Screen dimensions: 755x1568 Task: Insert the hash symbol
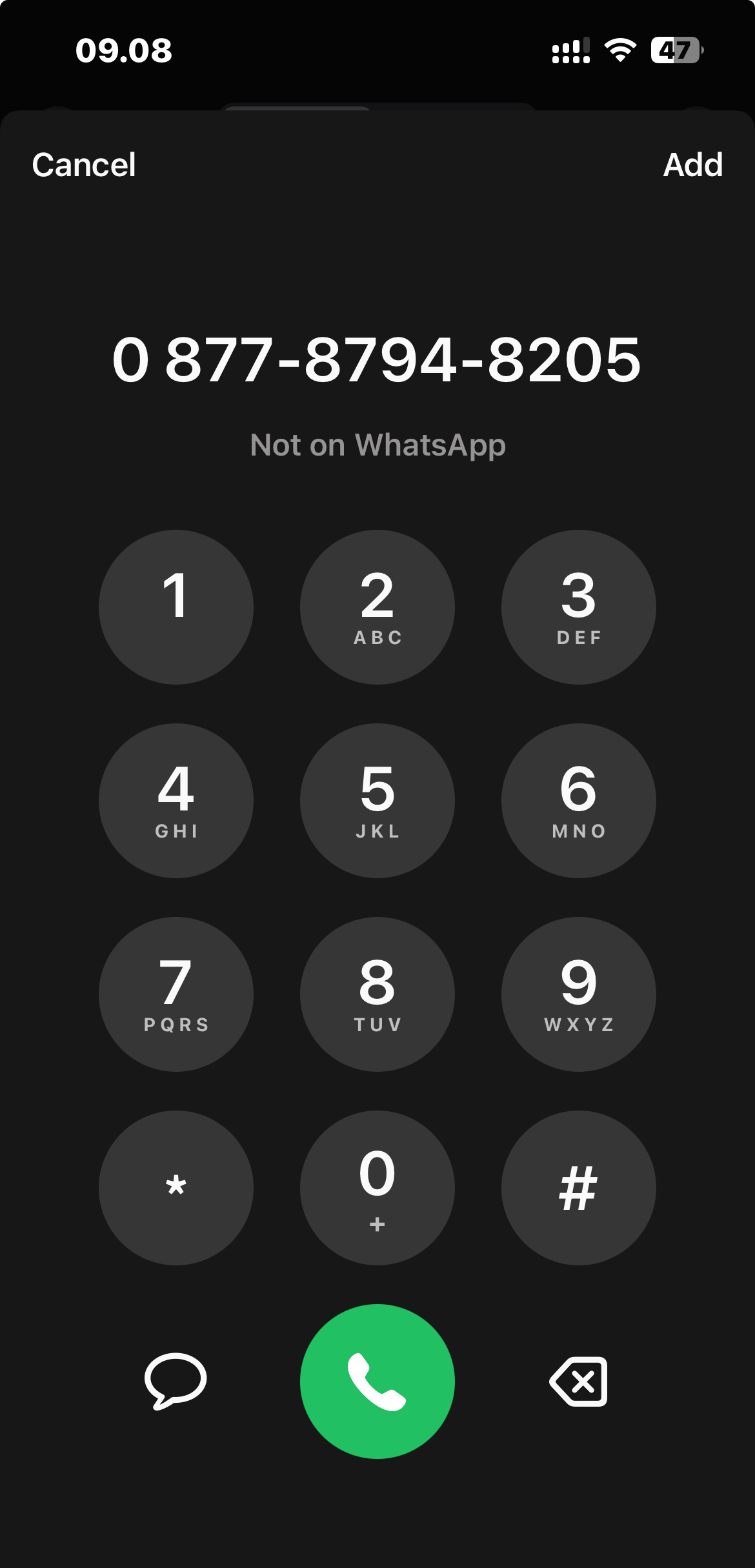pyautogui.click(x=579, y=1188)
